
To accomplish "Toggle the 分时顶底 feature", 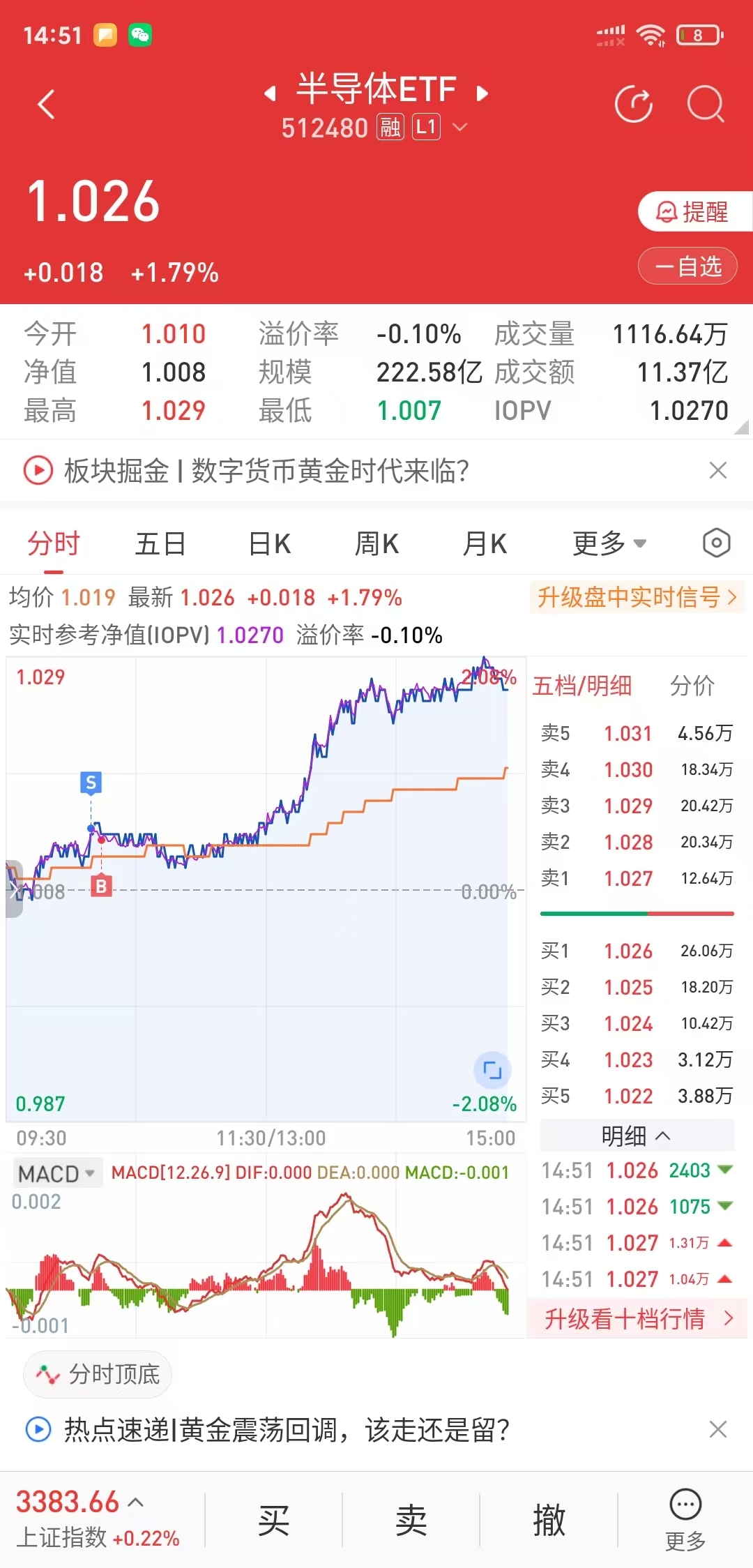I will click(97, 1375).
